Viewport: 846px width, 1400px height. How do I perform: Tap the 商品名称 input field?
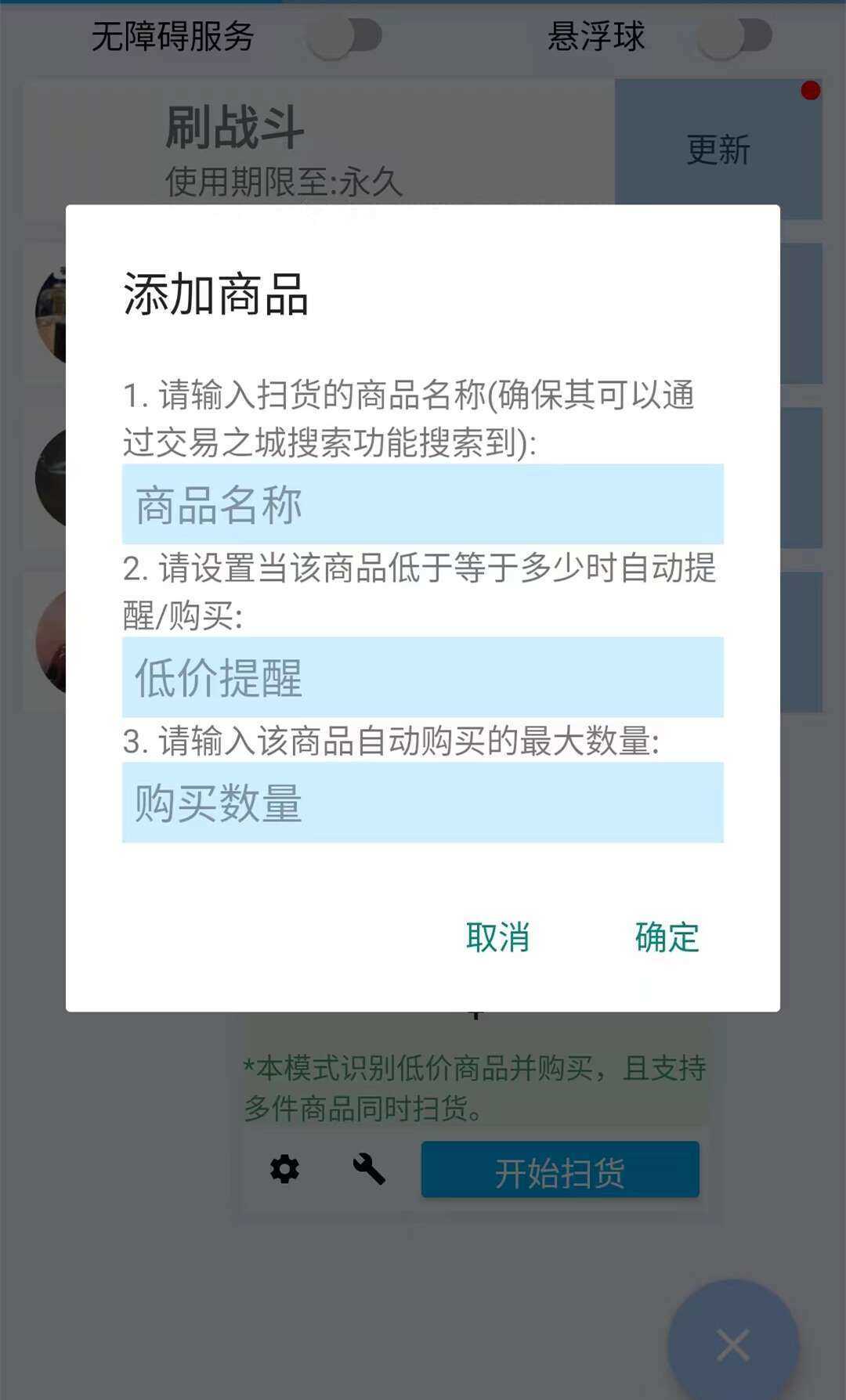[x=422, y=504]
